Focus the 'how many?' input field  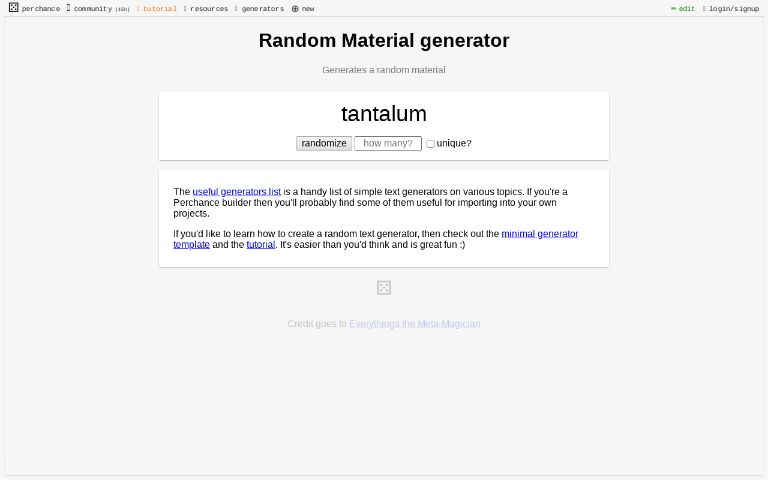(x=387, y=143)
